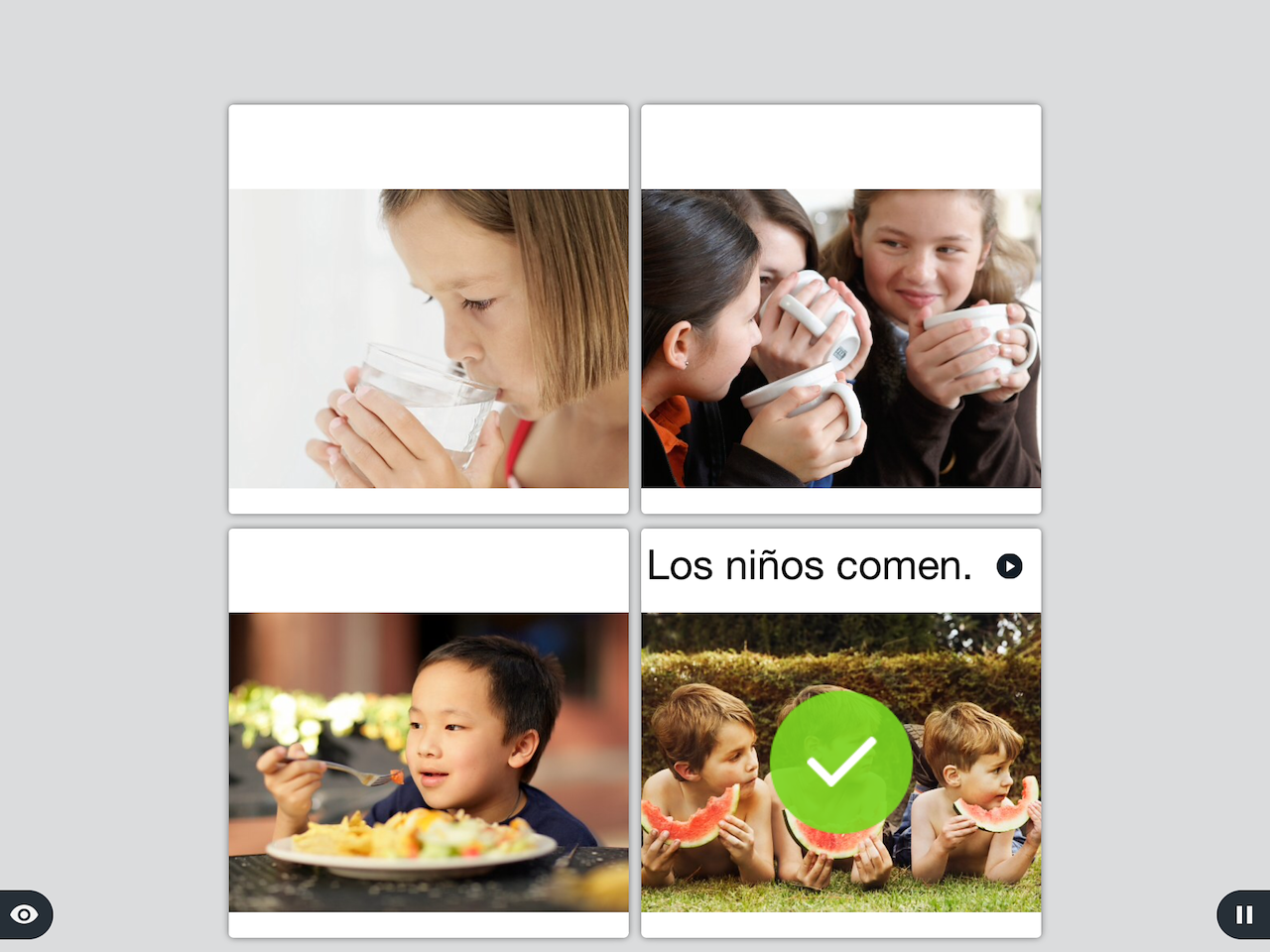This screenshot has height=952, width=1270.
Task: Choose the girls drinking from mugs picture
Action: pyautogui.click(x=841, y=338)
